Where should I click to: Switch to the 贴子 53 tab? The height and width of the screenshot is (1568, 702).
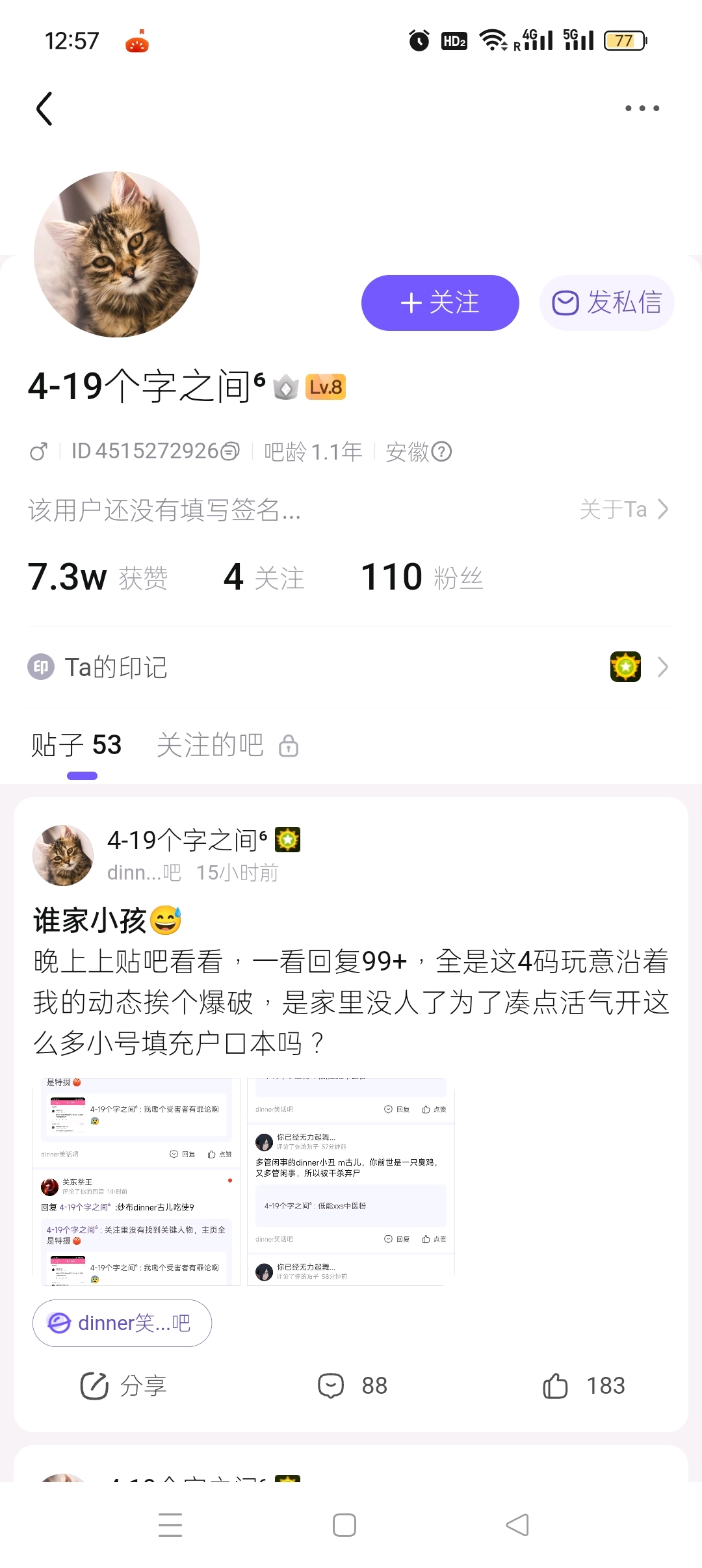[x=77, y=745]
